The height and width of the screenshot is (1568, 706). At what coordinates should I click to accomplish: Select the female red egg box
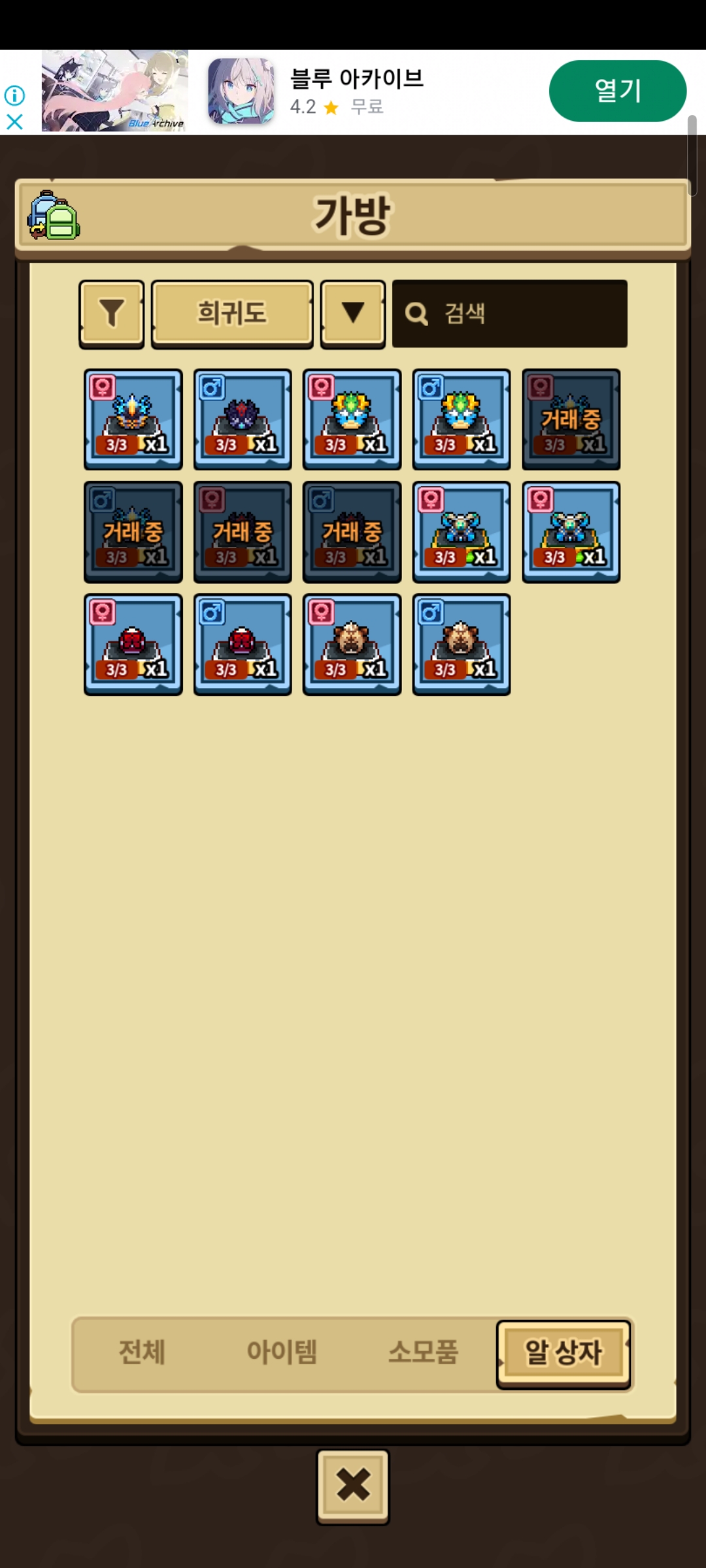click(x=133, y=644)
